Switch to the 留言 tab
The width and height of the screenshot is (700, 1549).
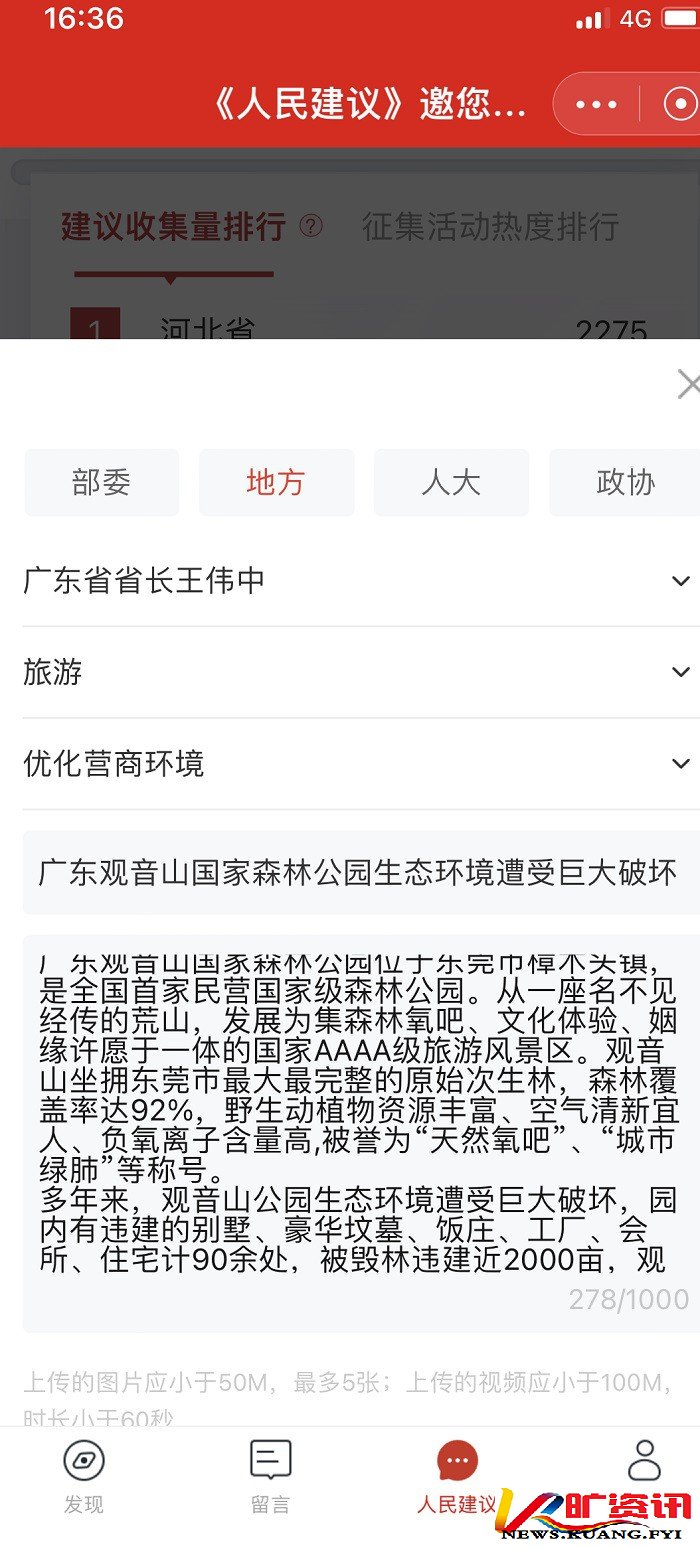[x=270, y=1477]
